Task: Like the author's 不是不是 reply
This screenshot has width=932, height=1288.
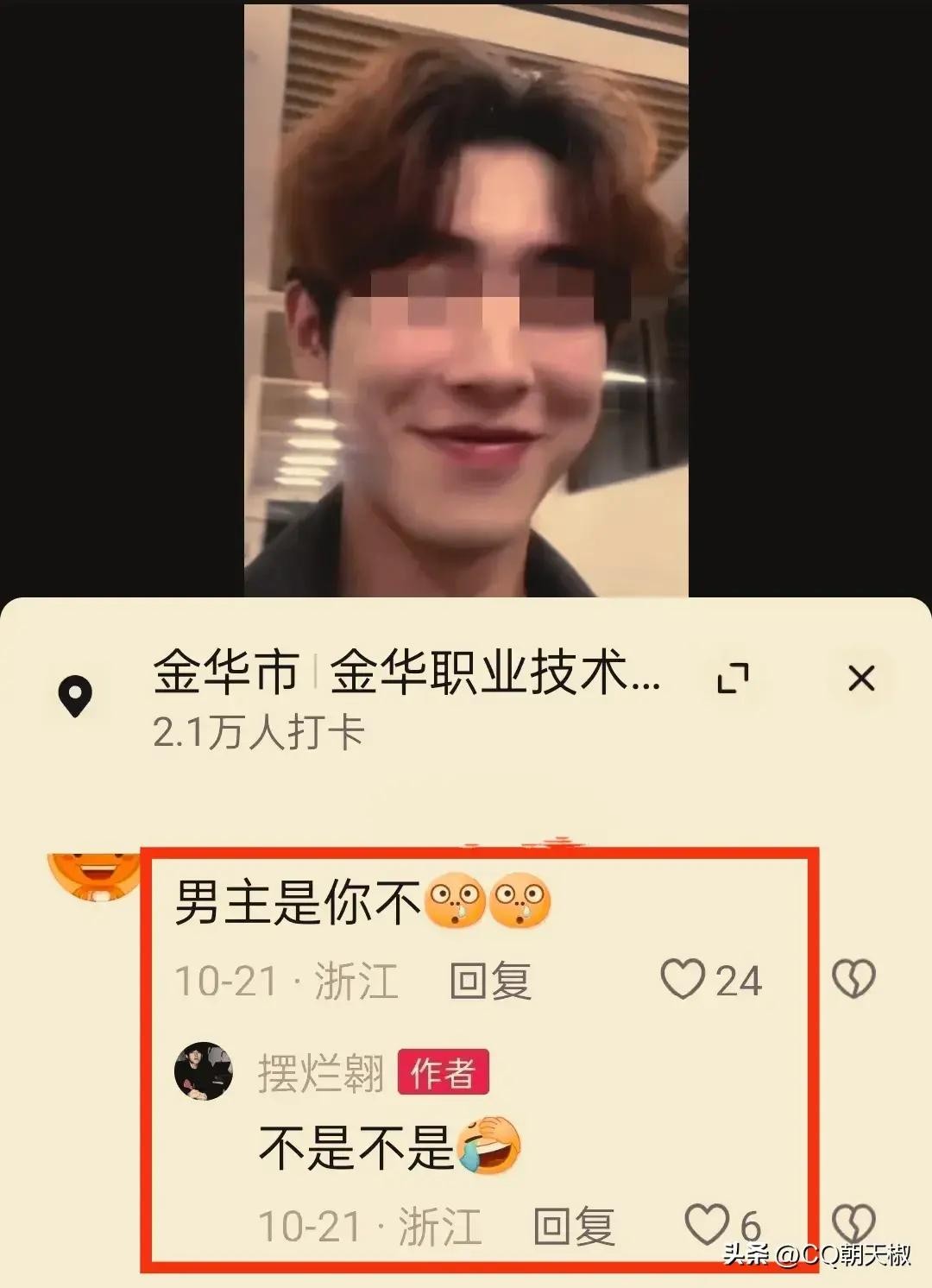Action: point(706,1224)
